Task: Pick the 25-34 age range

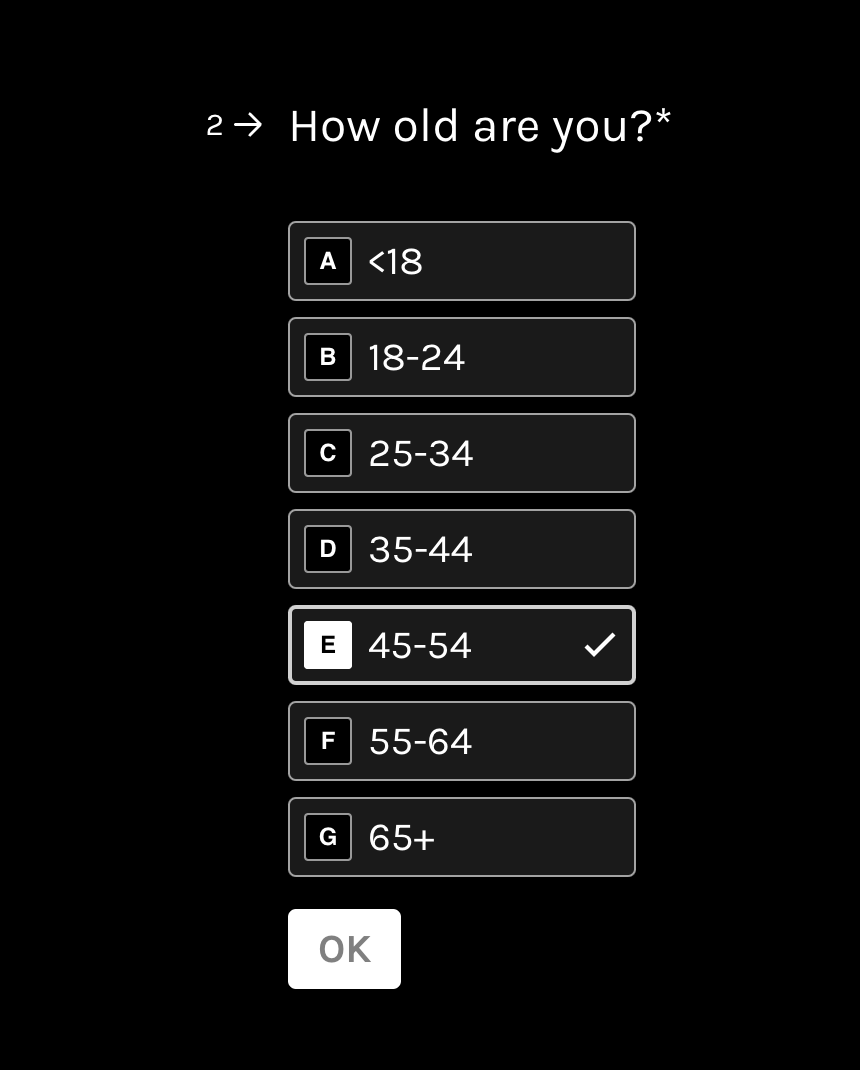Action: [x=461, y=453]
